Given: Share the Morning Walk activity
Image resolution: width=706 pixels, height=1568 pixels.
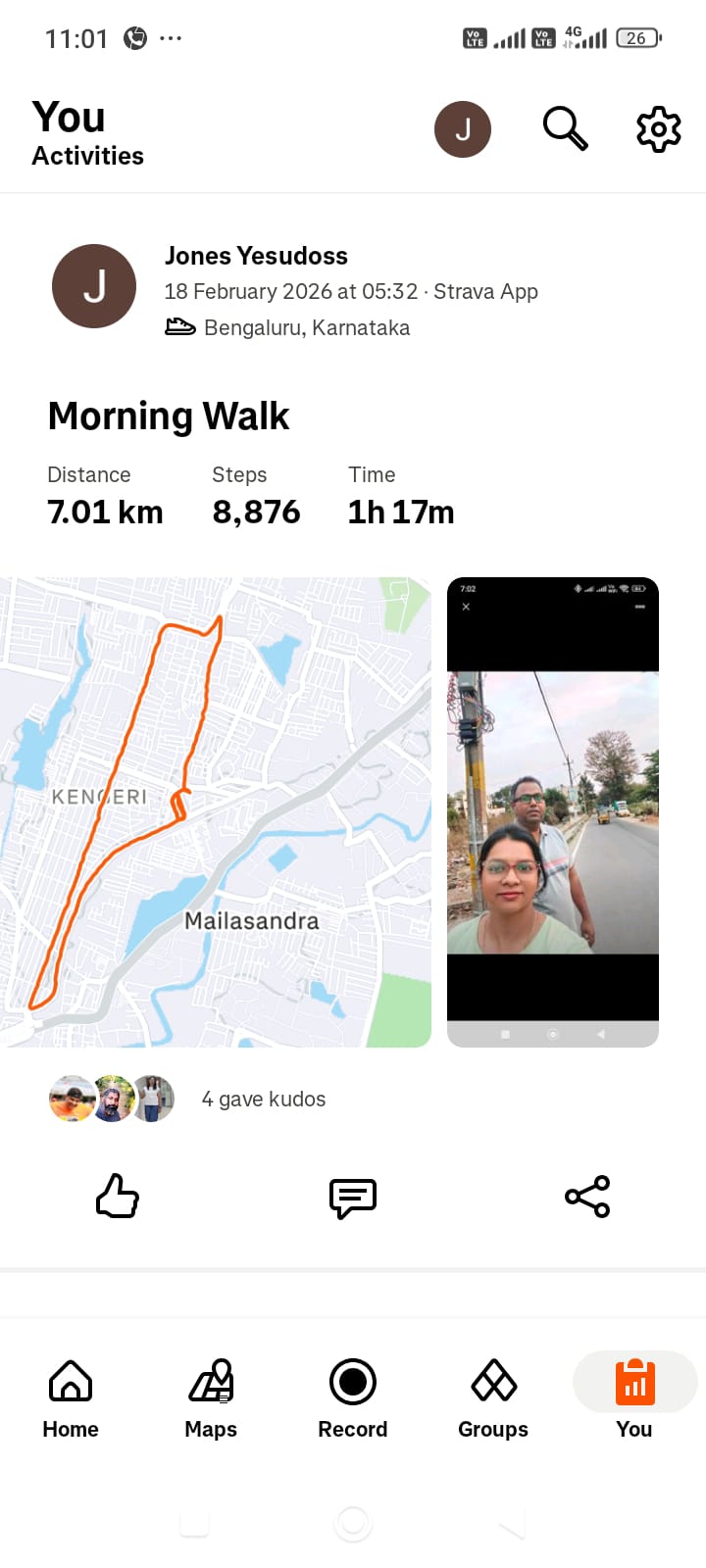Looking at the screenshot, I should [587, 1197].
